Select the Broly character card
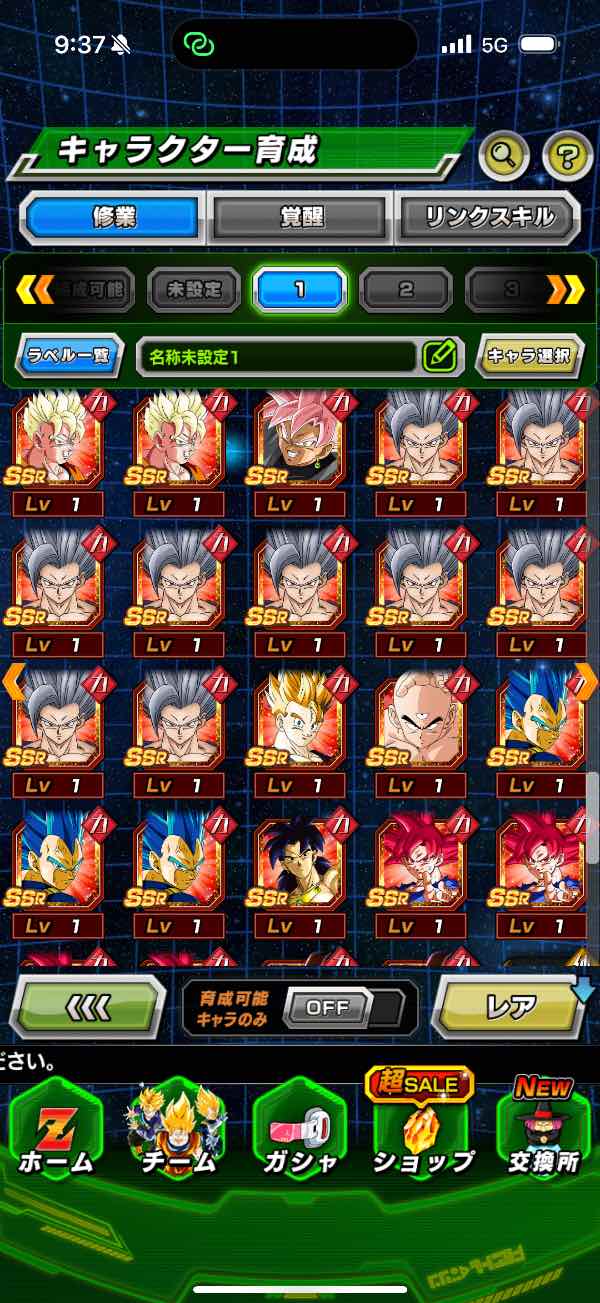This screenshot has height=1303, width=600. tap(299, 868)
